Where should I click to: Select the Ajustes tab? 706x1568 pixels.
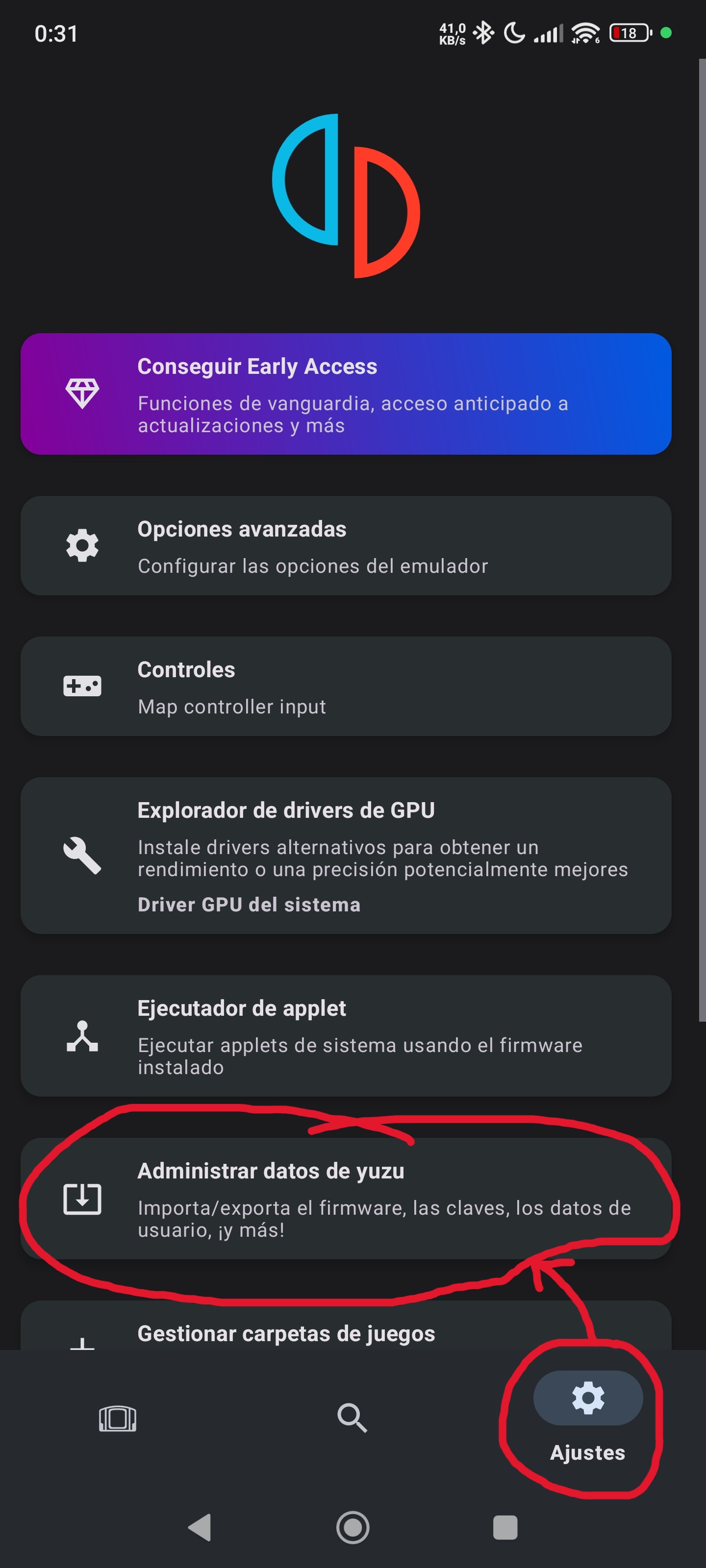click(587, 1417)
